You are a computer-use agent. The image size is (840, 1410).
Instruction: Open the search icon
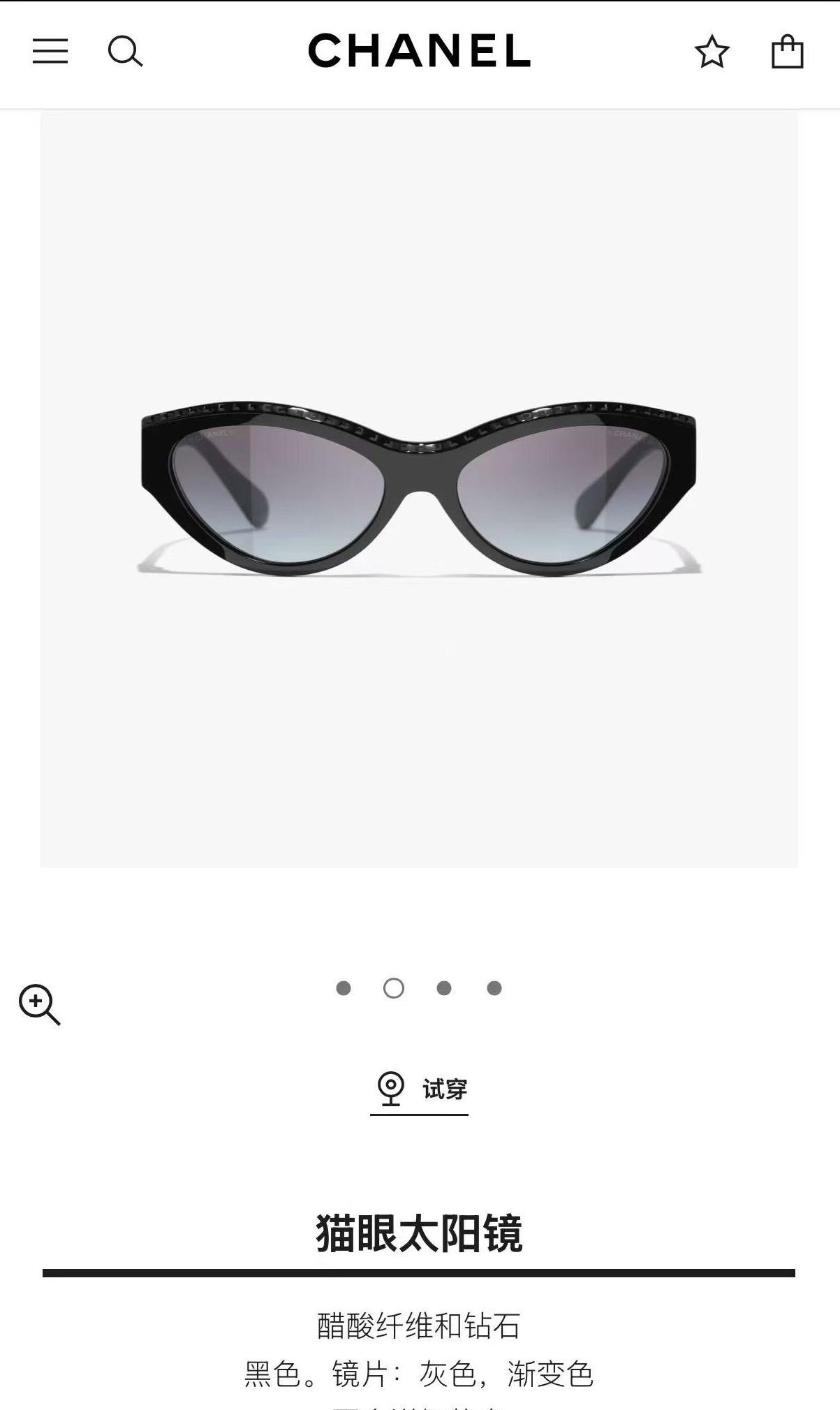125,52
